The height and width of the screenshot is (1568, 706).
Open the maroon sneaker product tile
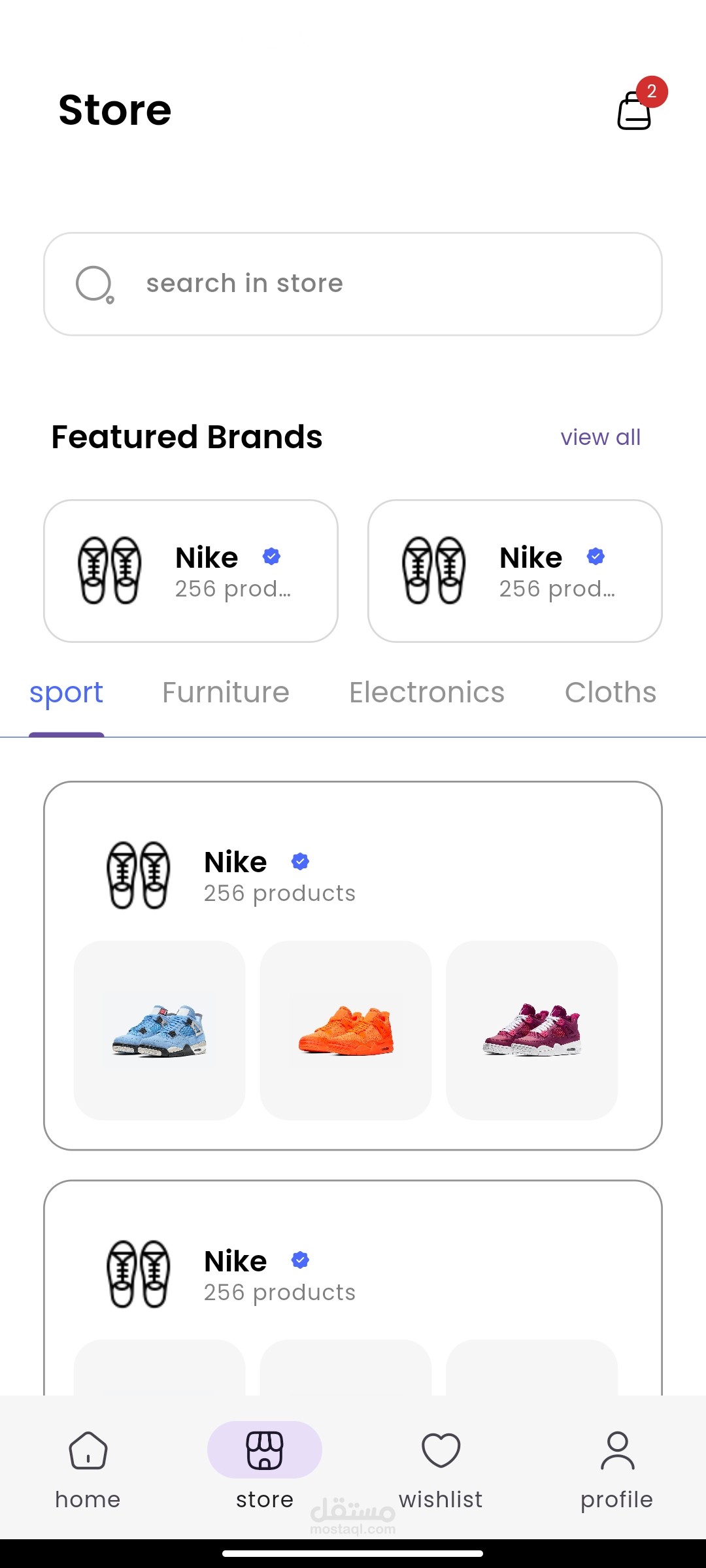(x=531, y=1030)
